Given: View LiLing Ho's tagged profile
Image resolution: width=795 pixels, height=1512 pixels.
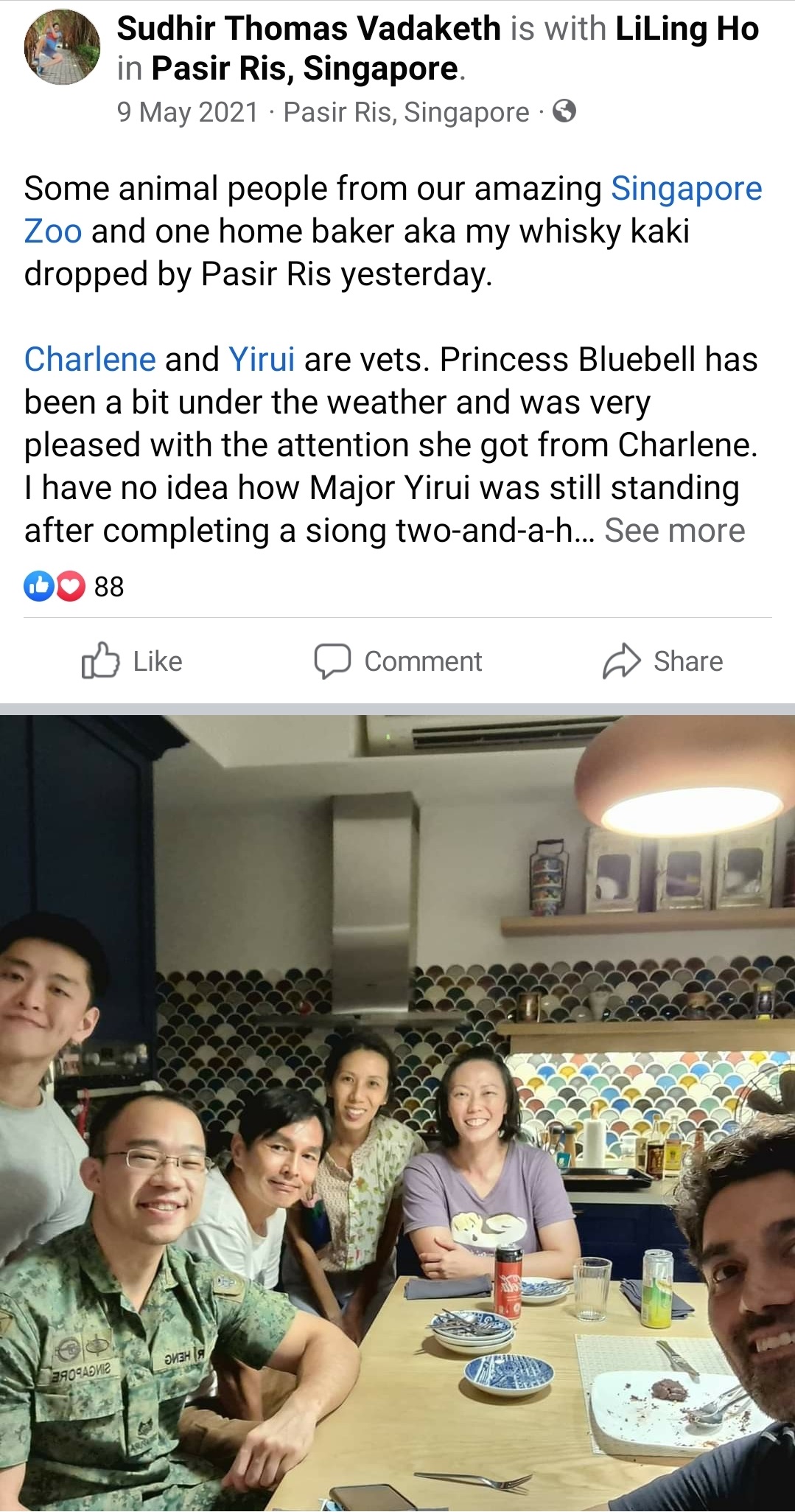Looking at the screenshot, I should [687, 29].
